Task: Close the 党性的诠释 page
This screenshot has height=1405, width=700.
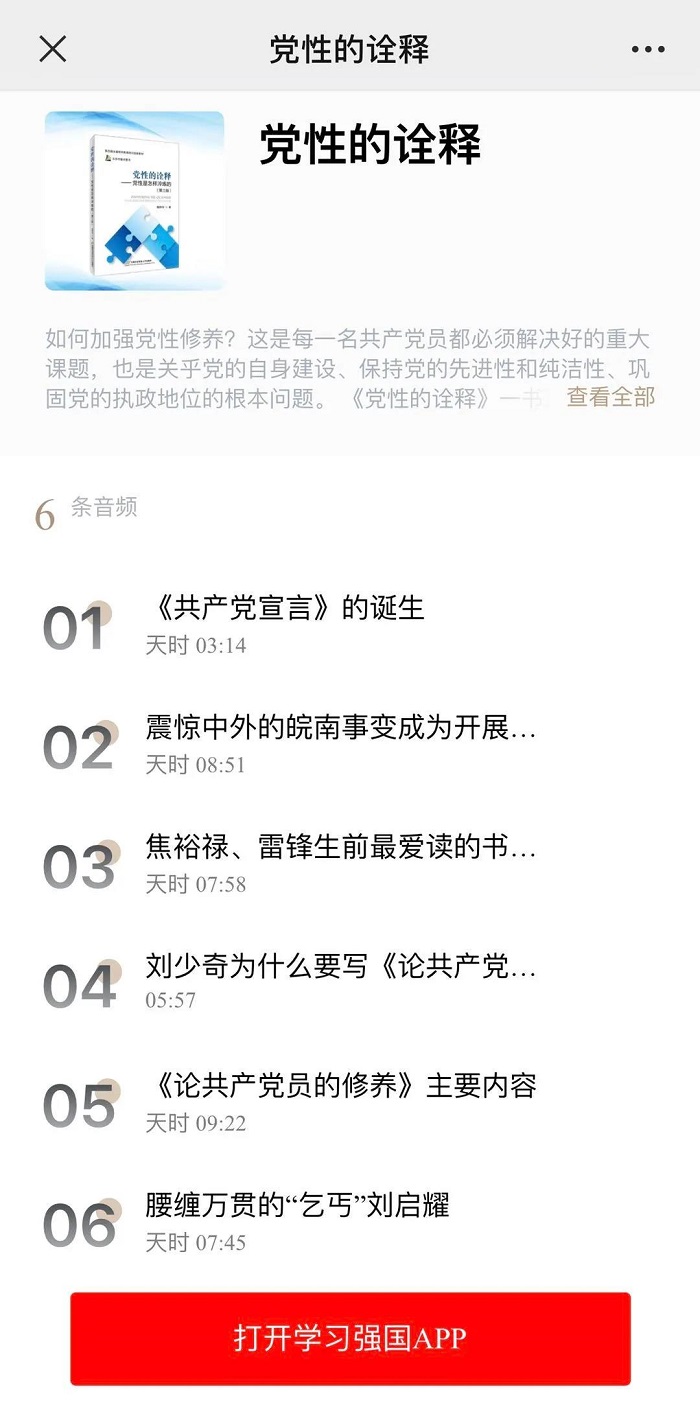Action: (52, 48)
